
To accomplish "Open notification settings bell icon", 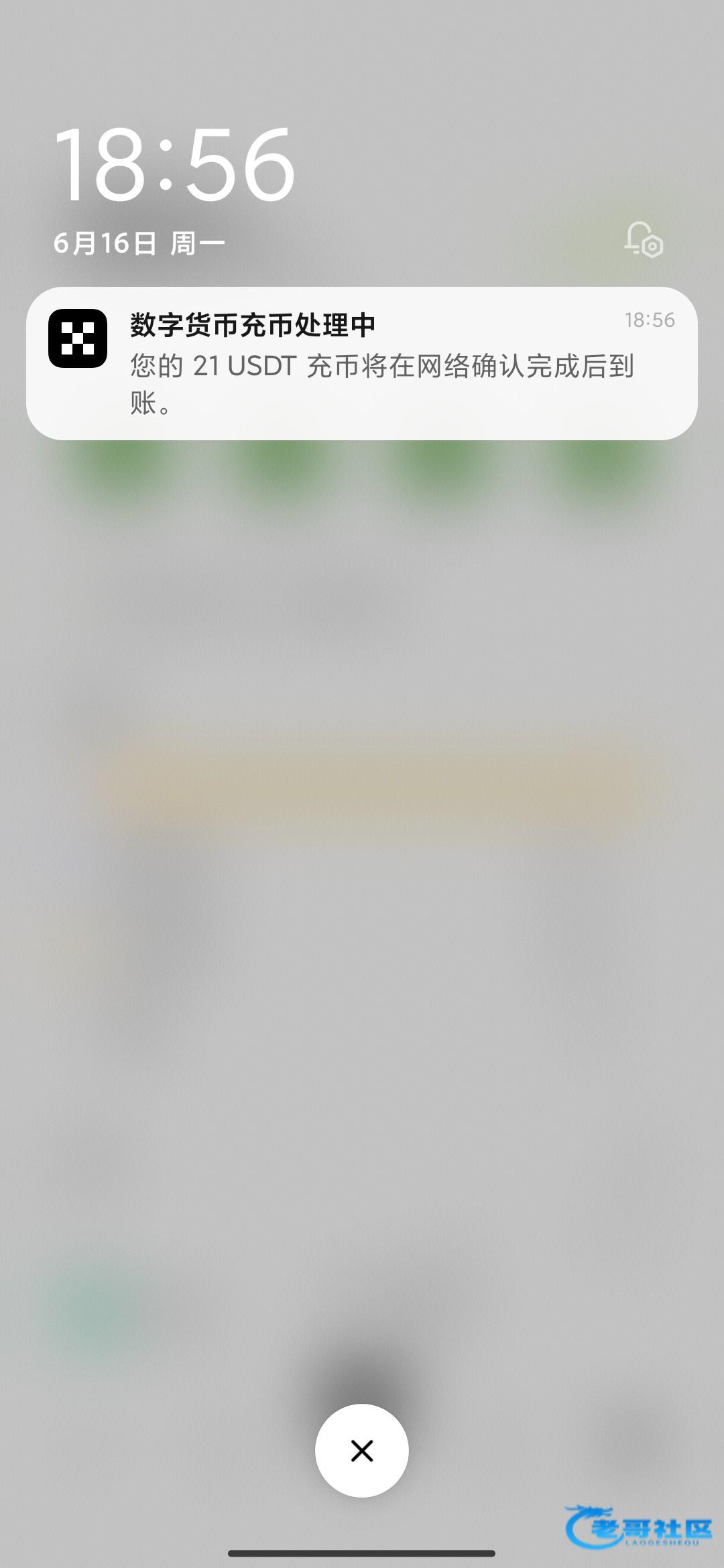I will pos(643,239).
